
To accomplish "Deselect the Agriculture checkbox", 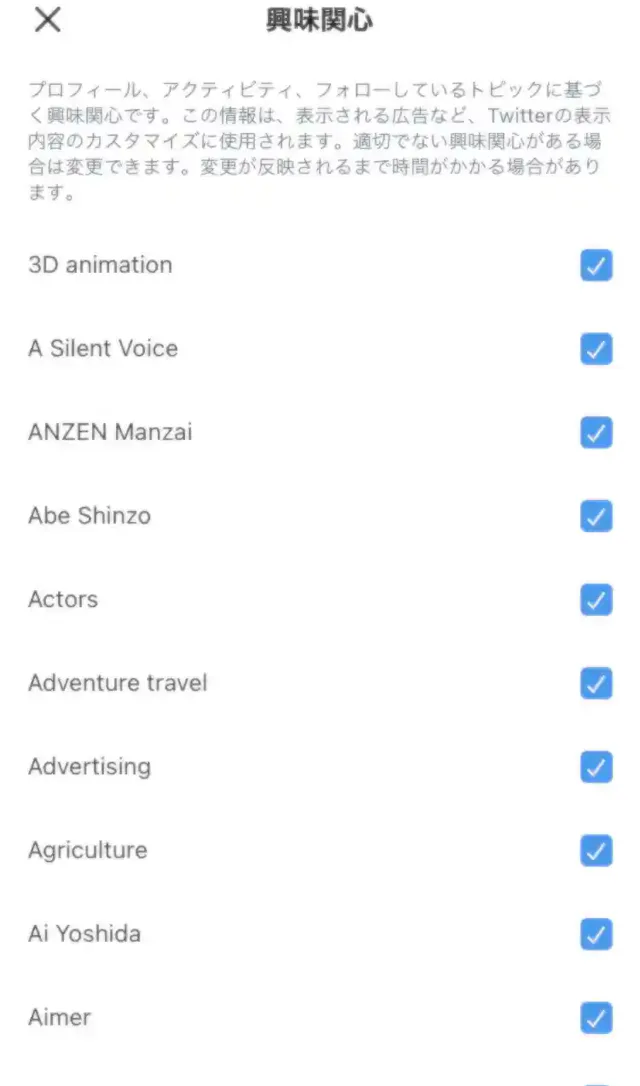I will (x=596, y=851).
